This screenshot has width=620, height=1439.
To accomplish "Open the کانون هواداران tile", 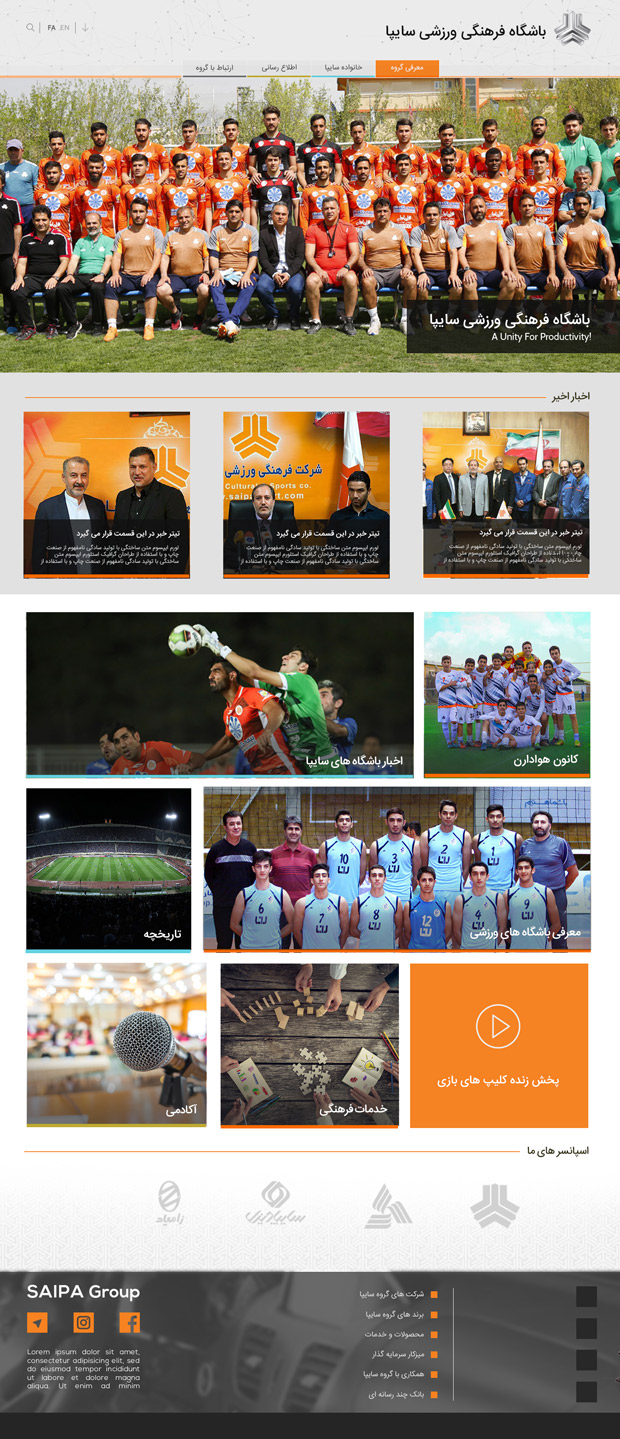I will tap(507, 694).
